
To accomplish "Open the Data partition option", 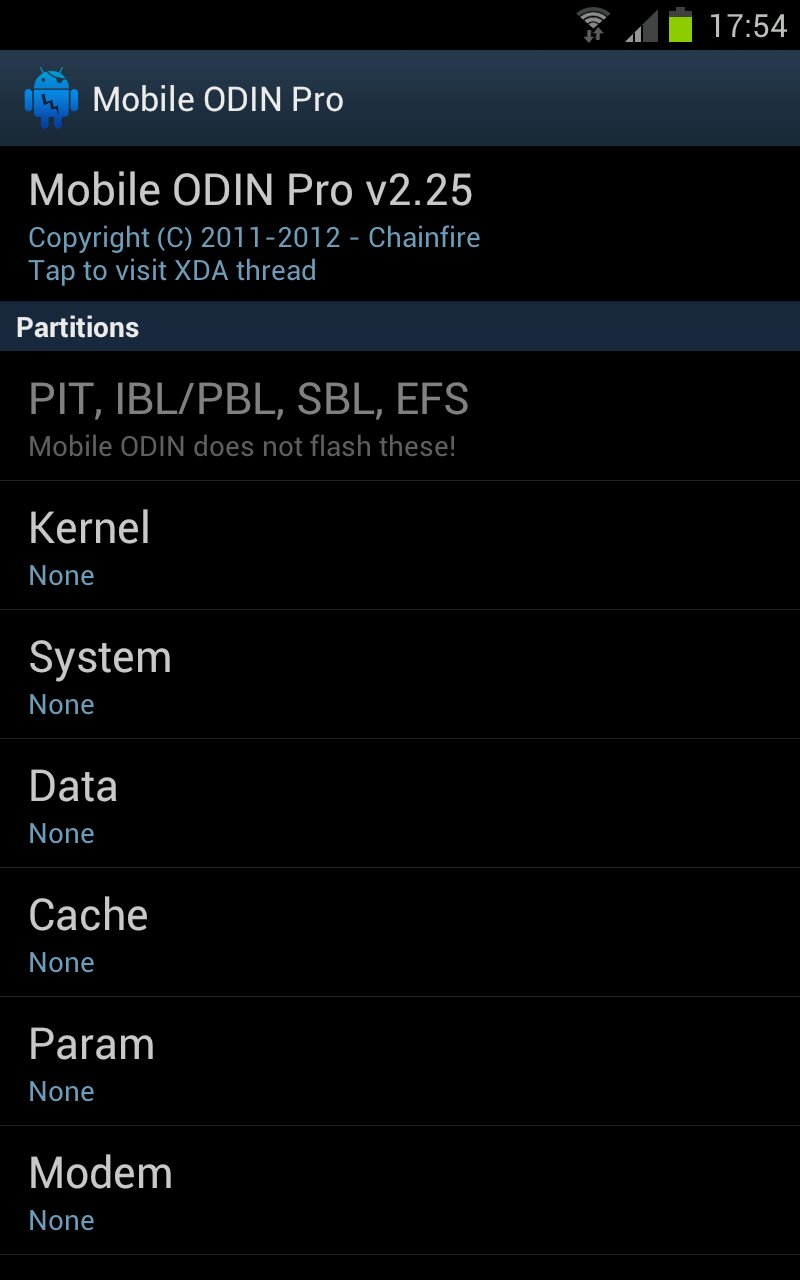I will 400,803.
